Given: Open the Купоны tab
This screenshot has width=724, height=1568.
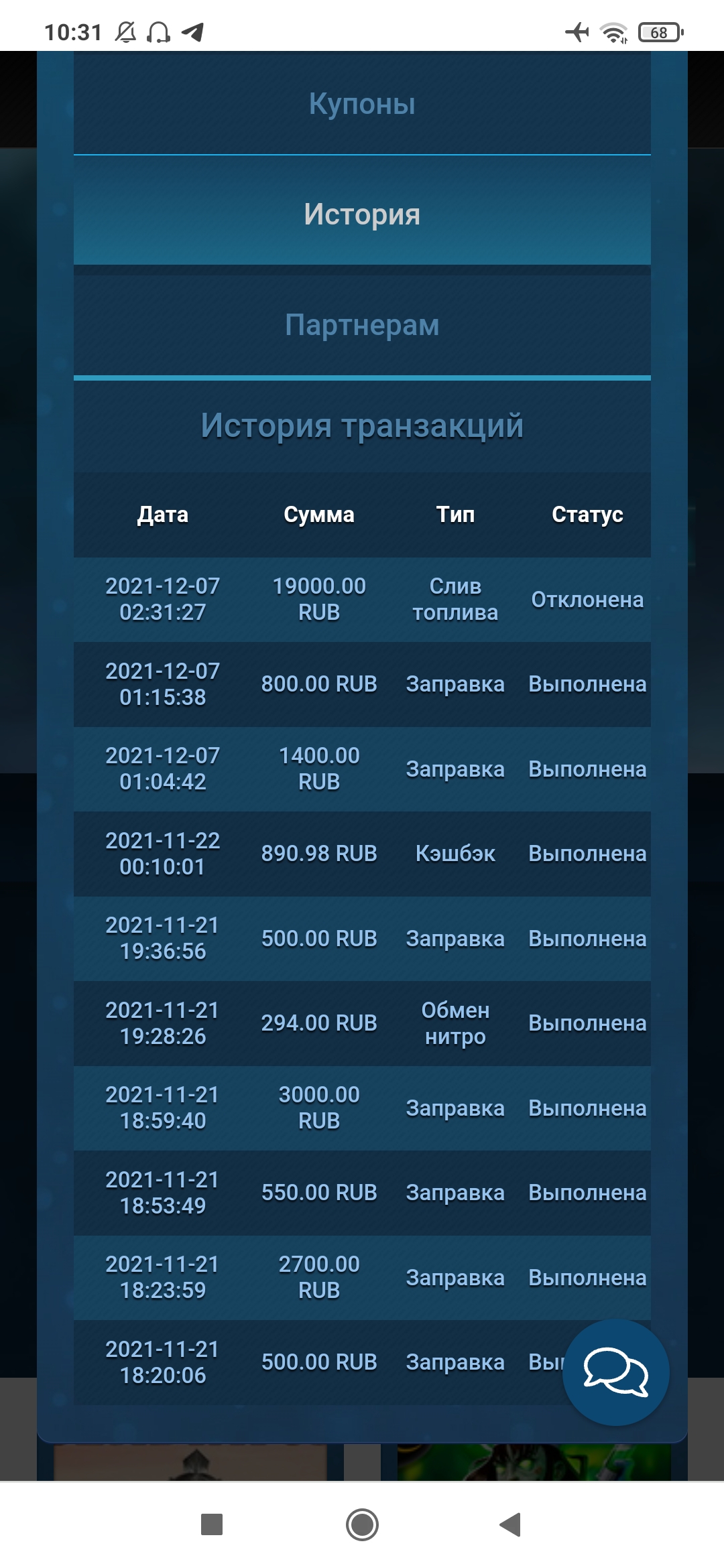Looking at the screenshot, I should [x=362, y=104].
